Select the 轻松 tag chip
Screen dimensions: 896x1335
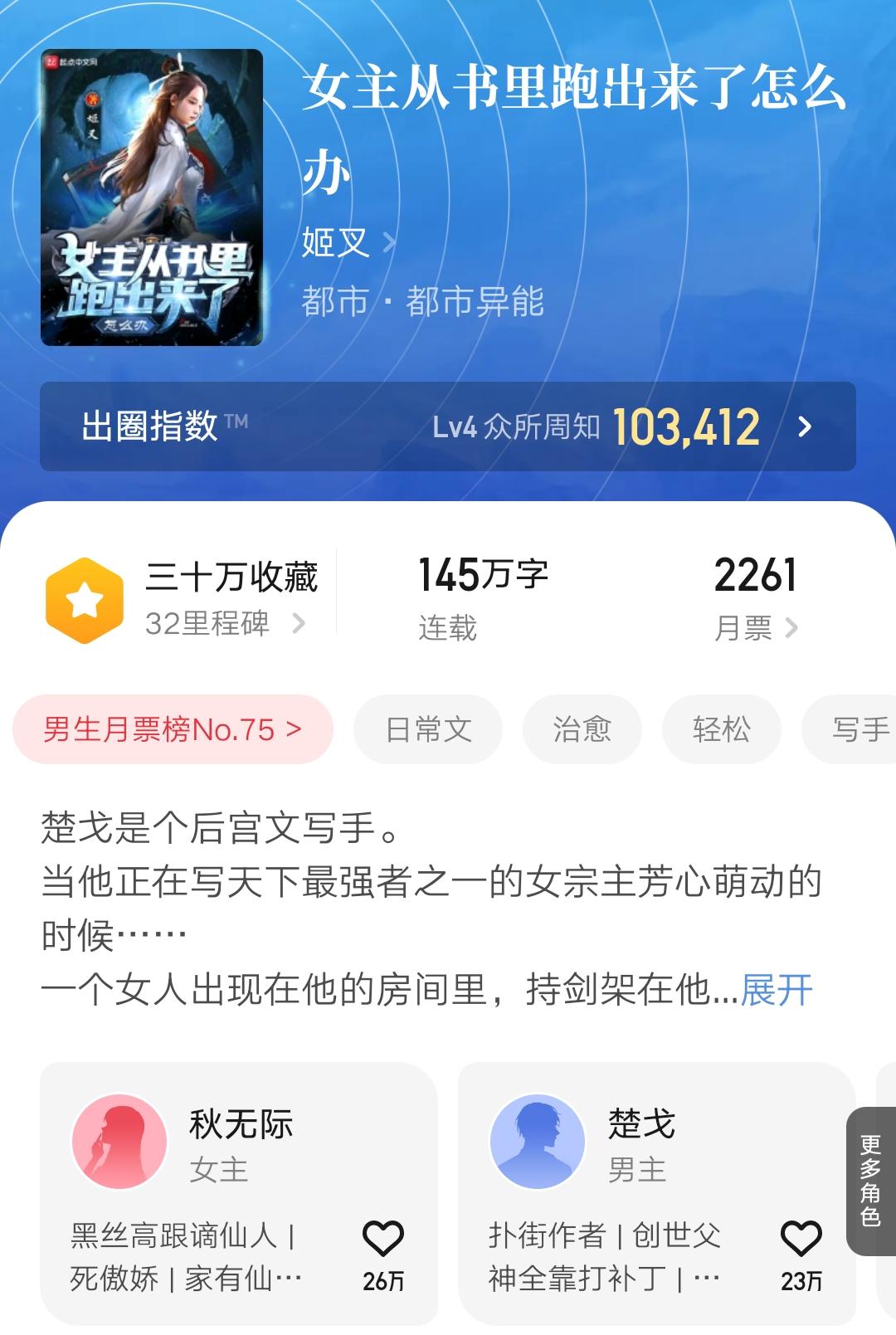(x=721, y=729)
